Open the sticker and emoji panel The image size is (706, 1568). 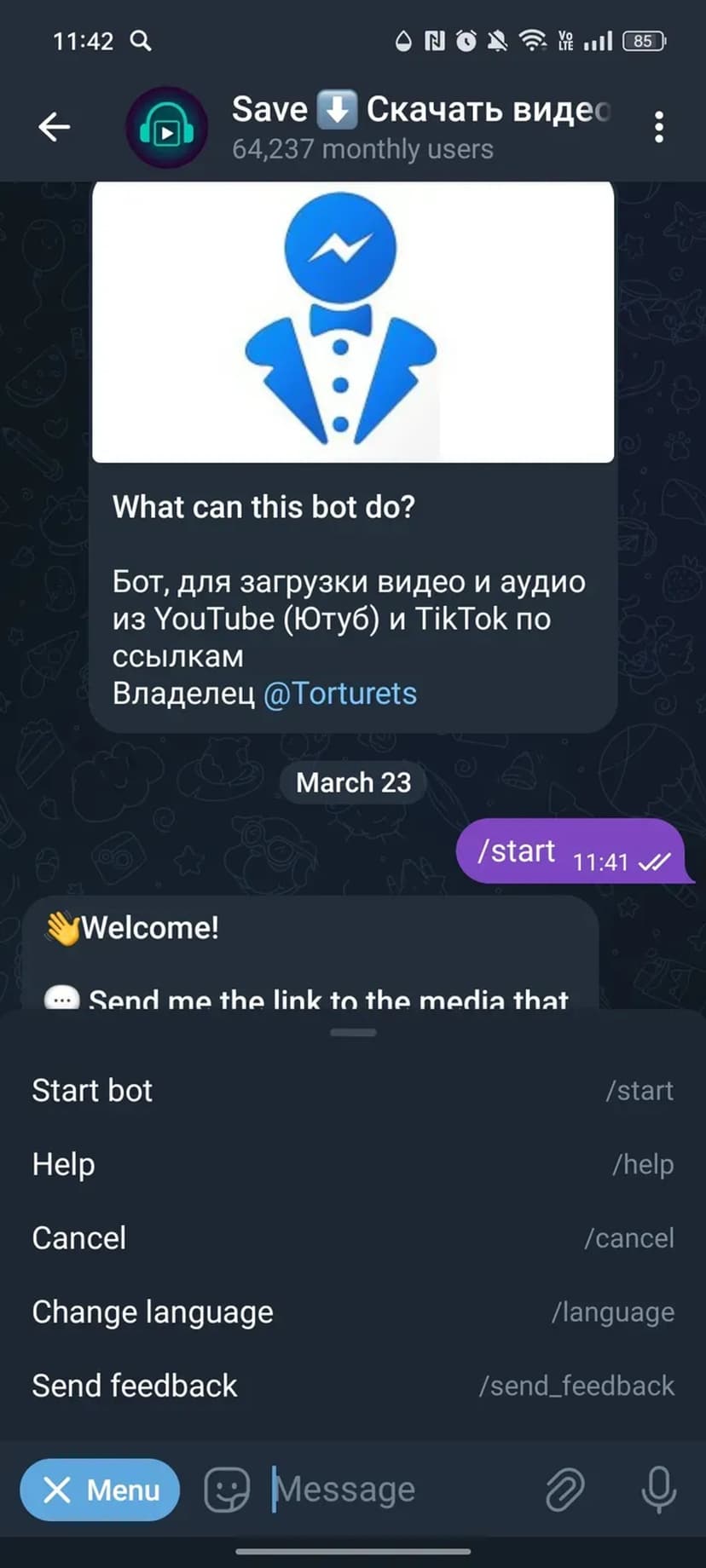pos(227,1490)
